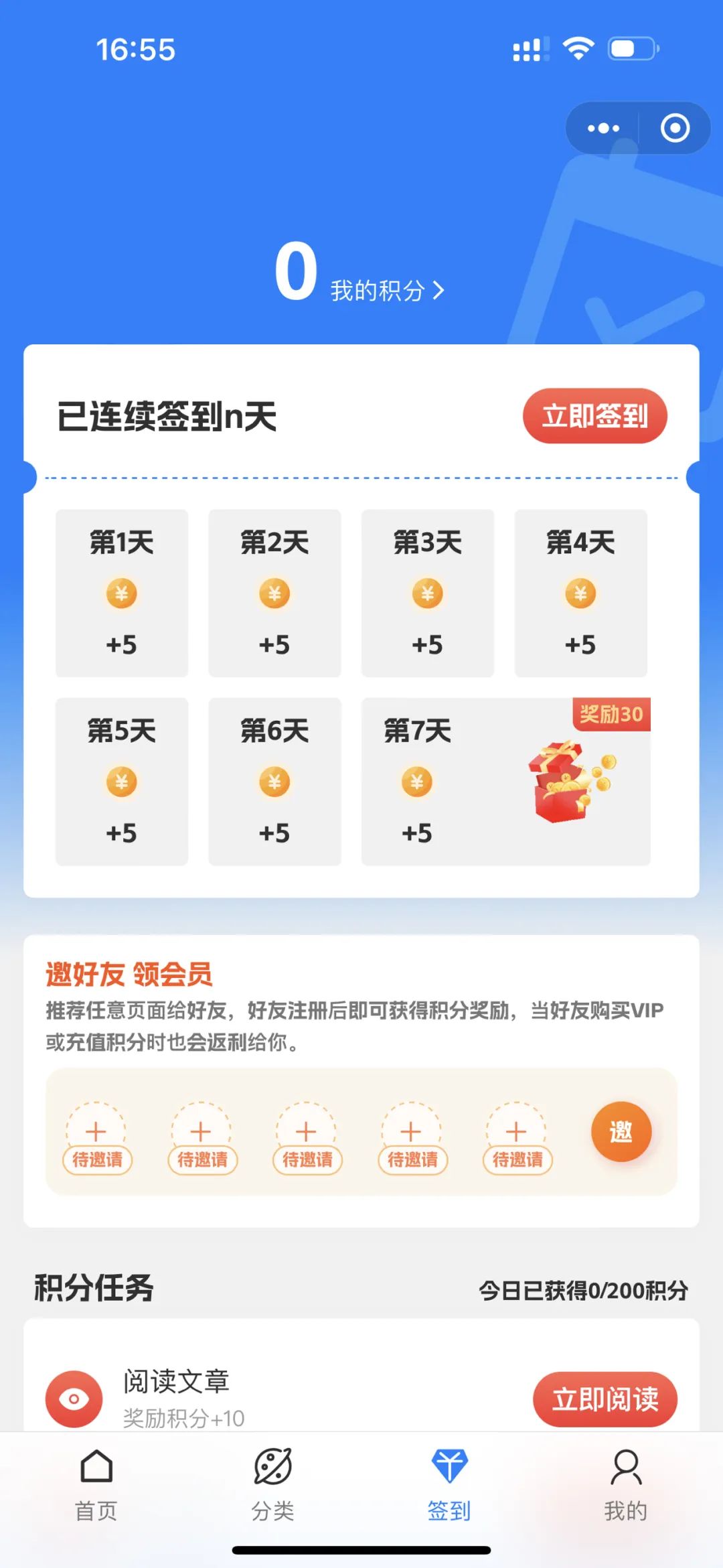This screenshot has height=1568, width=723.
Task: Select the 签到 tab
Action: tap(449, 1483)
